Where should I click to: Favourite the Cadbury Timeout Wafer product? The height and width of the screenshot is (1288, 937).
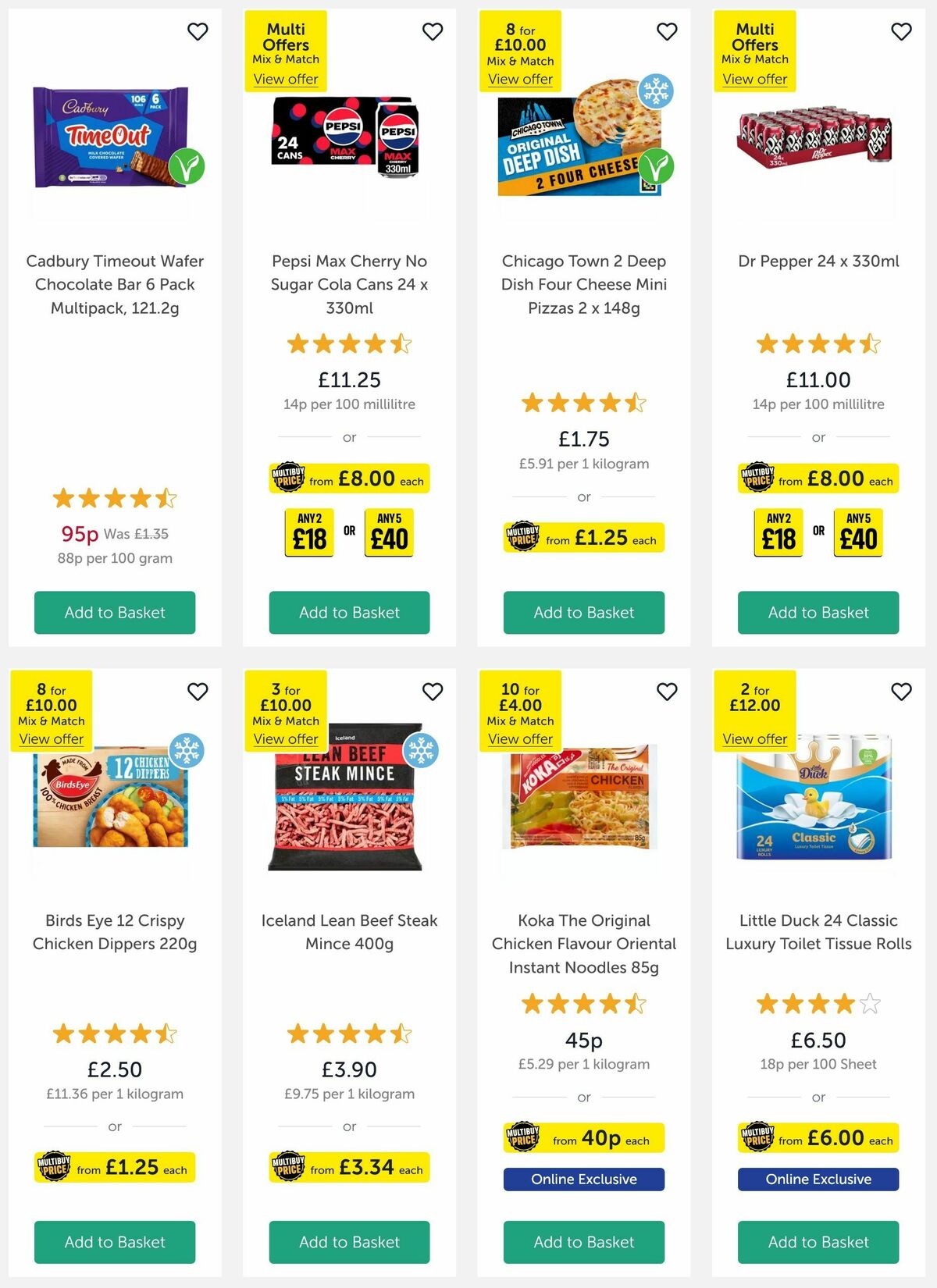click(x=198, y=31)
